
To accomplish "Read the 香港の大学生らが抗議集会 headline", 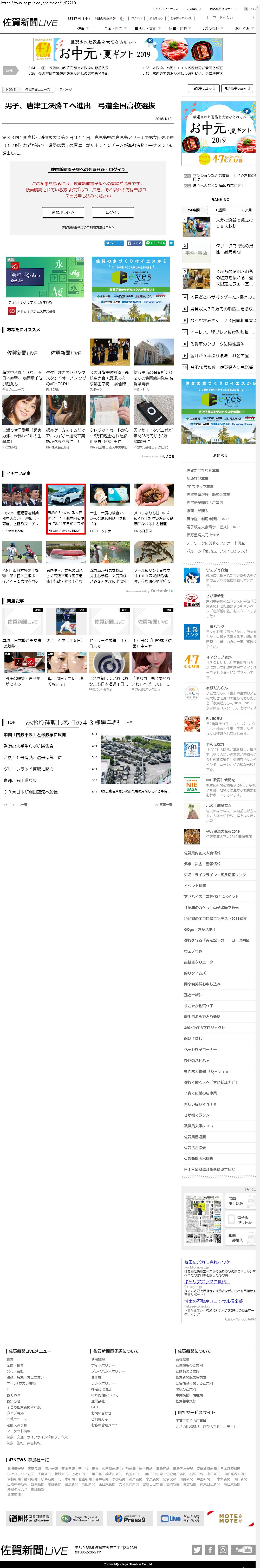I will coord(29,746).
